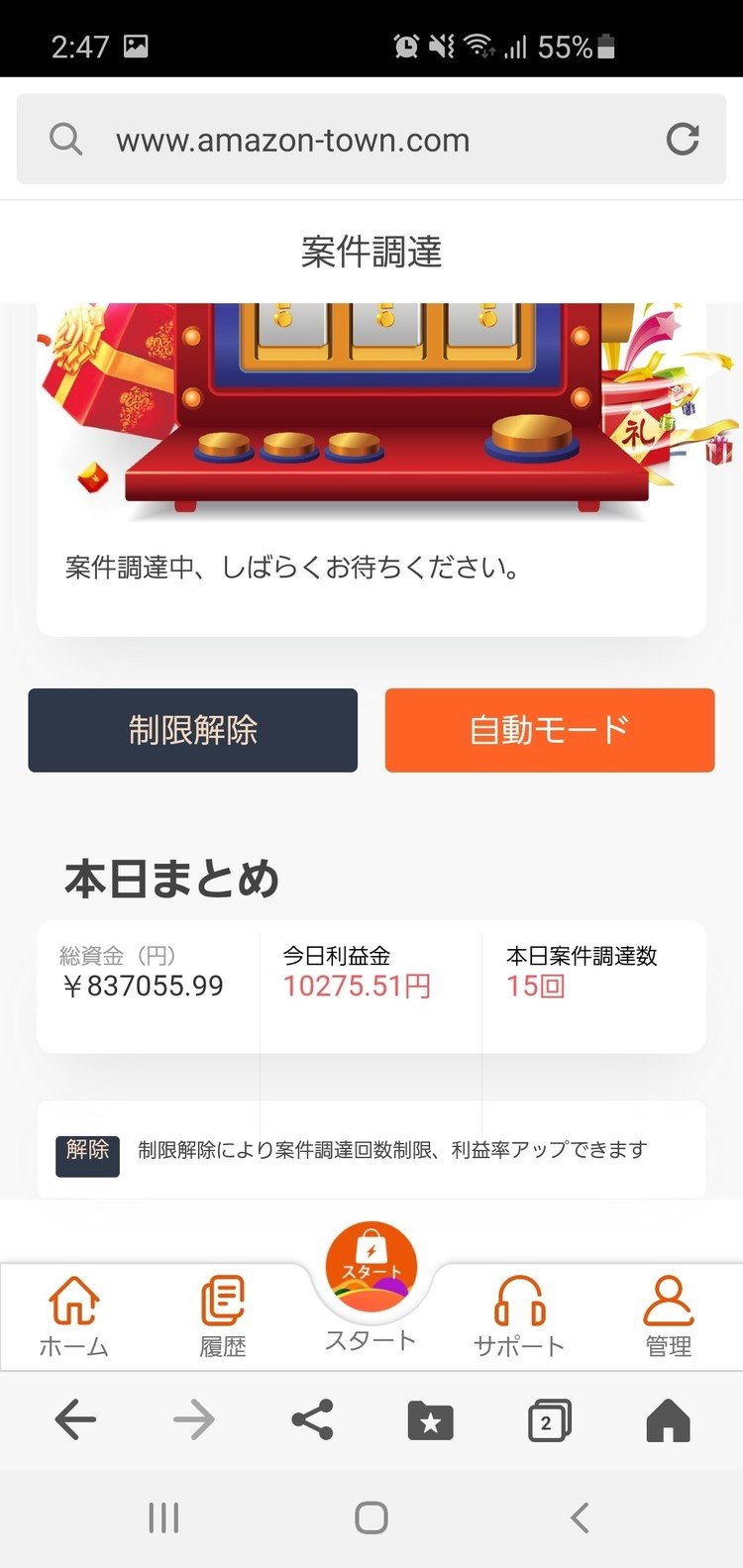Go to the browser home page
Image resolution: width=743 pixels, height=1568 pixels.
tap(668, 1421)
